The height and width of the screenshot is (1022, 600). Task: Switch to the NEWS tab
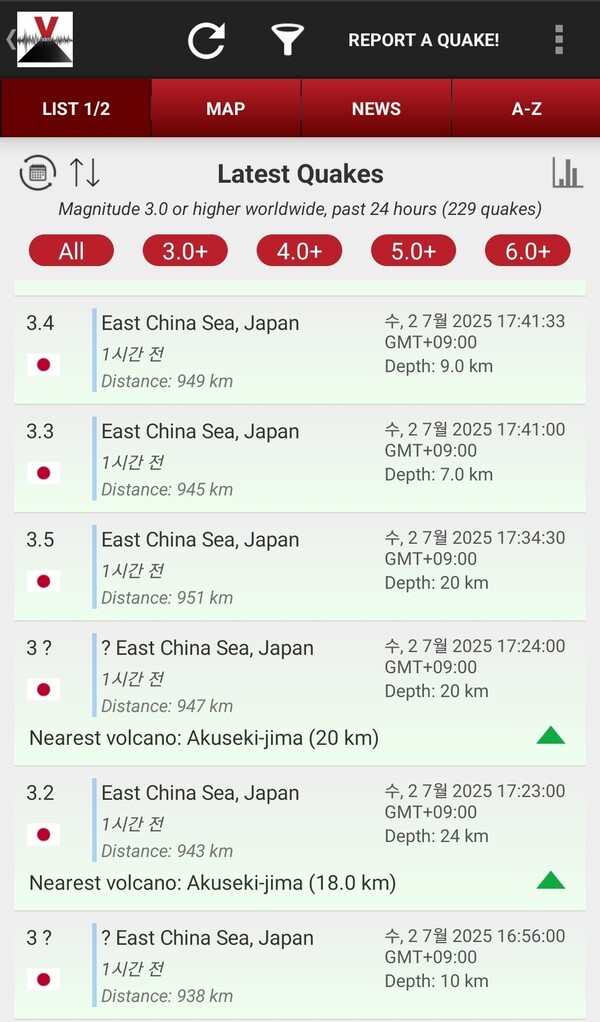point(376,109)
